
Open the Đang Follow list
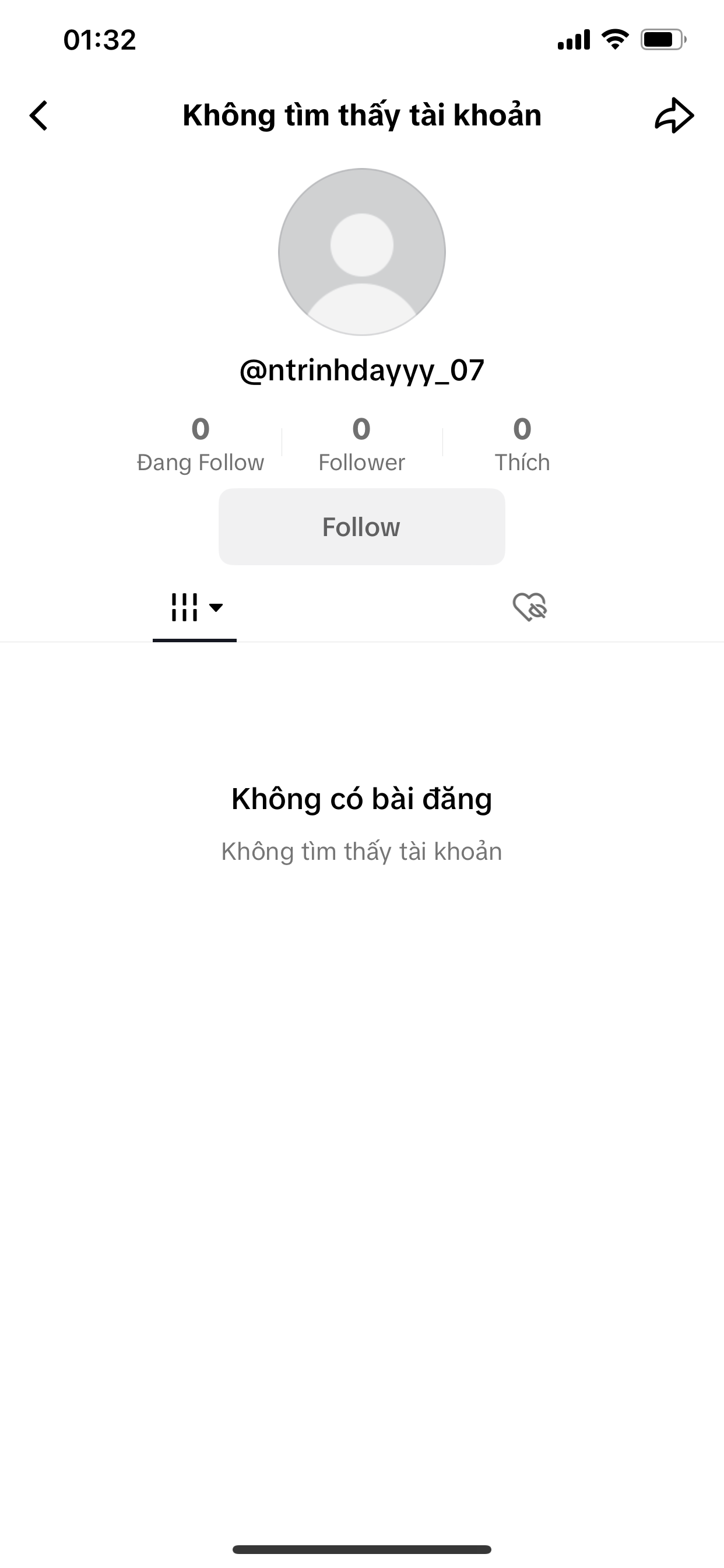(x=200, y=444)
